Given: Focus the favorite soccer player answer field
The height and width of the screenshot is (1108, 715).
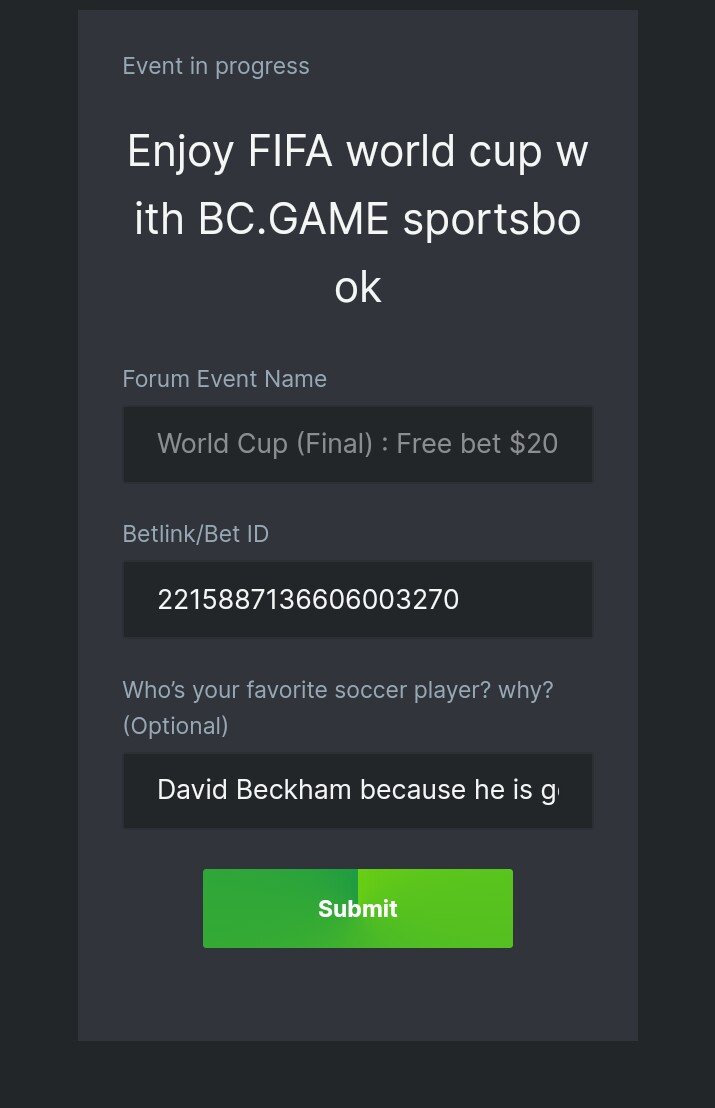Looking at the screenshot, I should click(357, 790).
